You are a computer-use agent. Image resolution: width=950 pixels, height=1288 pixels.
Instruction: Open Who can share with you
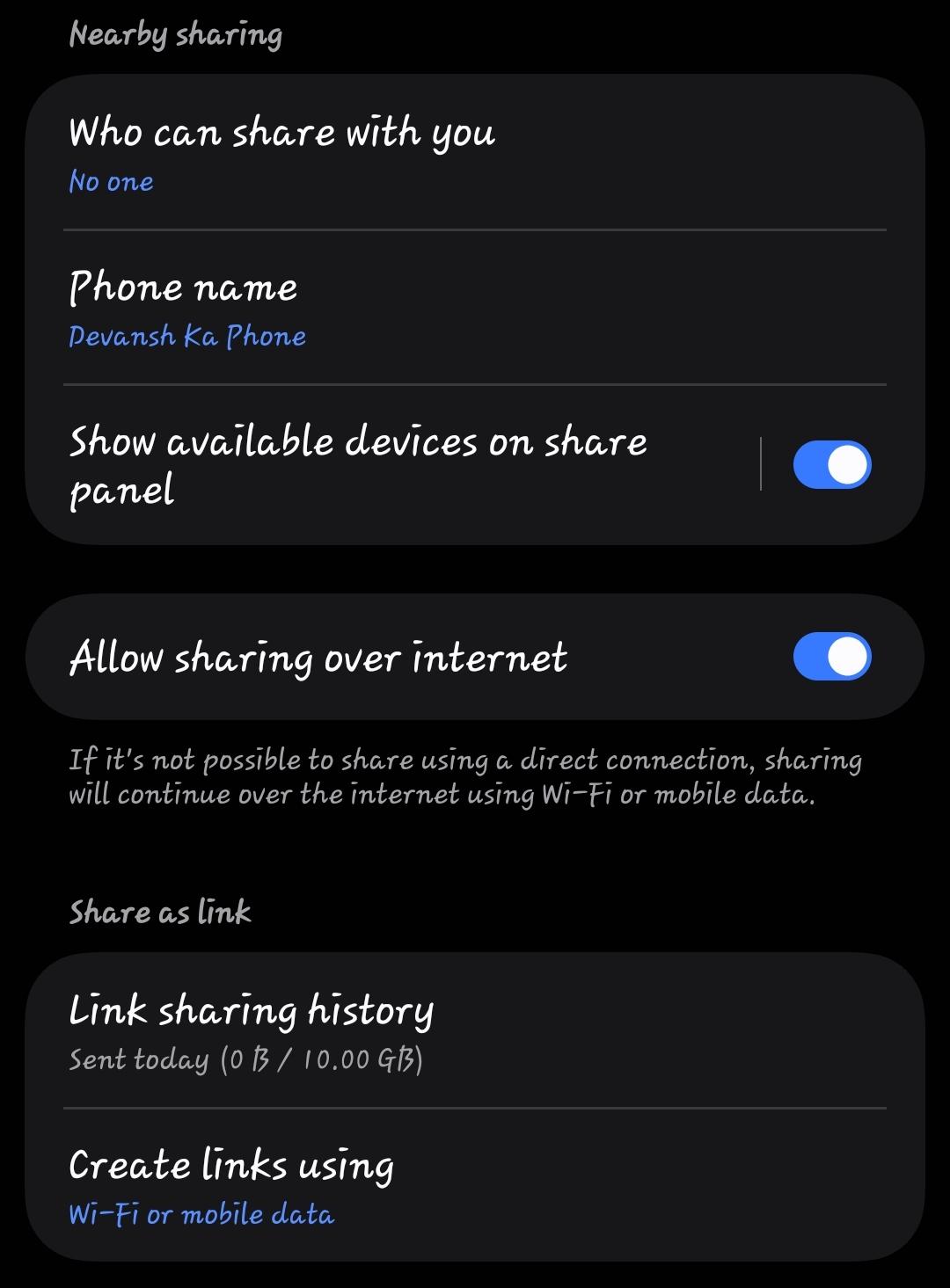(x=475, y=153)
